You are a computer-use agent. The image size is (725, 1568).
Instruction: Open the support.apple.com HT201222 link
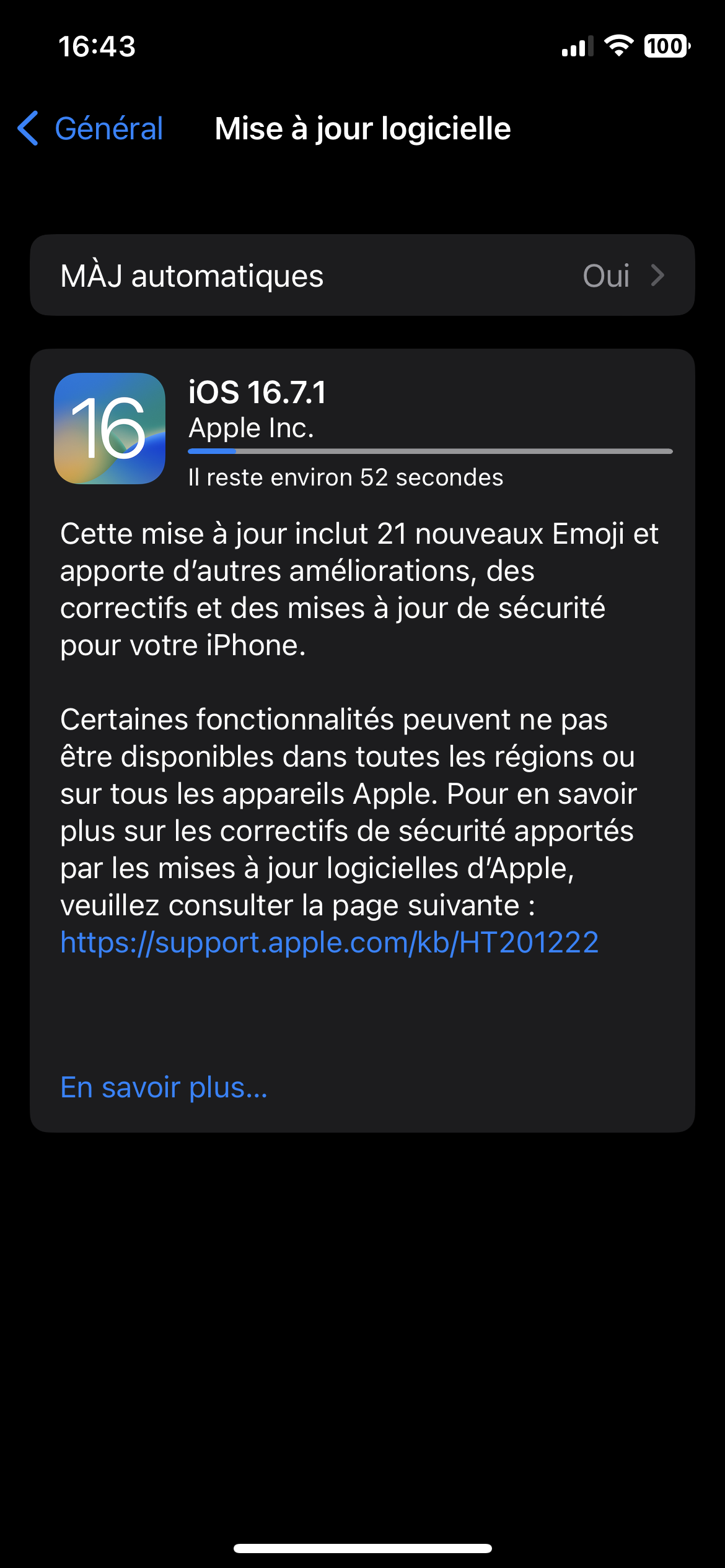(329, 943)
